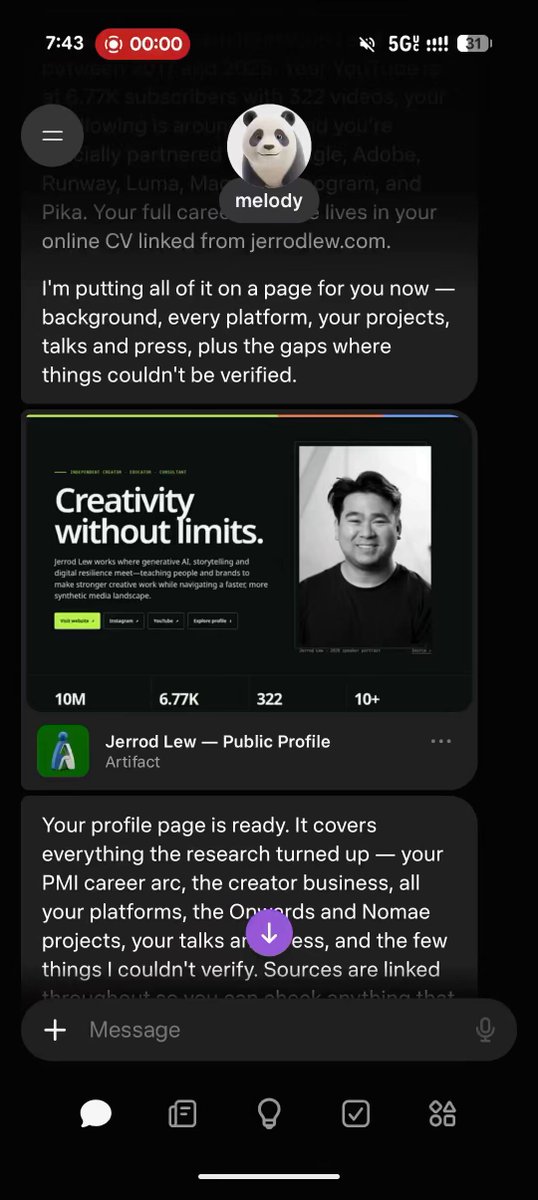Start voice input with the microphone
The height and width of the screenshot is (1200, 538).
(x=486, y=1030)
